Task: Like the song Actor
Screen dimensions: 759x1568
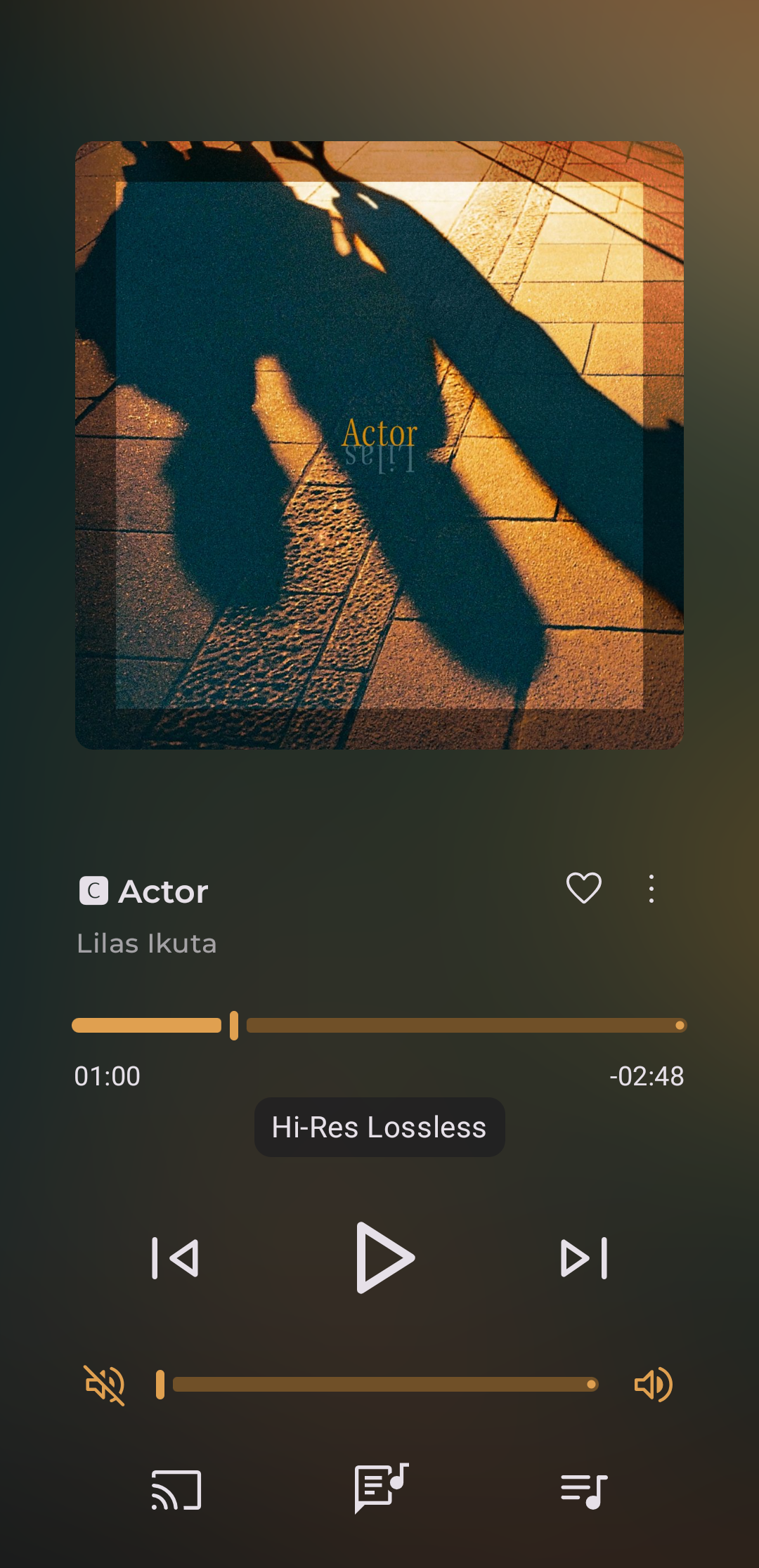Action: tap(583, 889)
